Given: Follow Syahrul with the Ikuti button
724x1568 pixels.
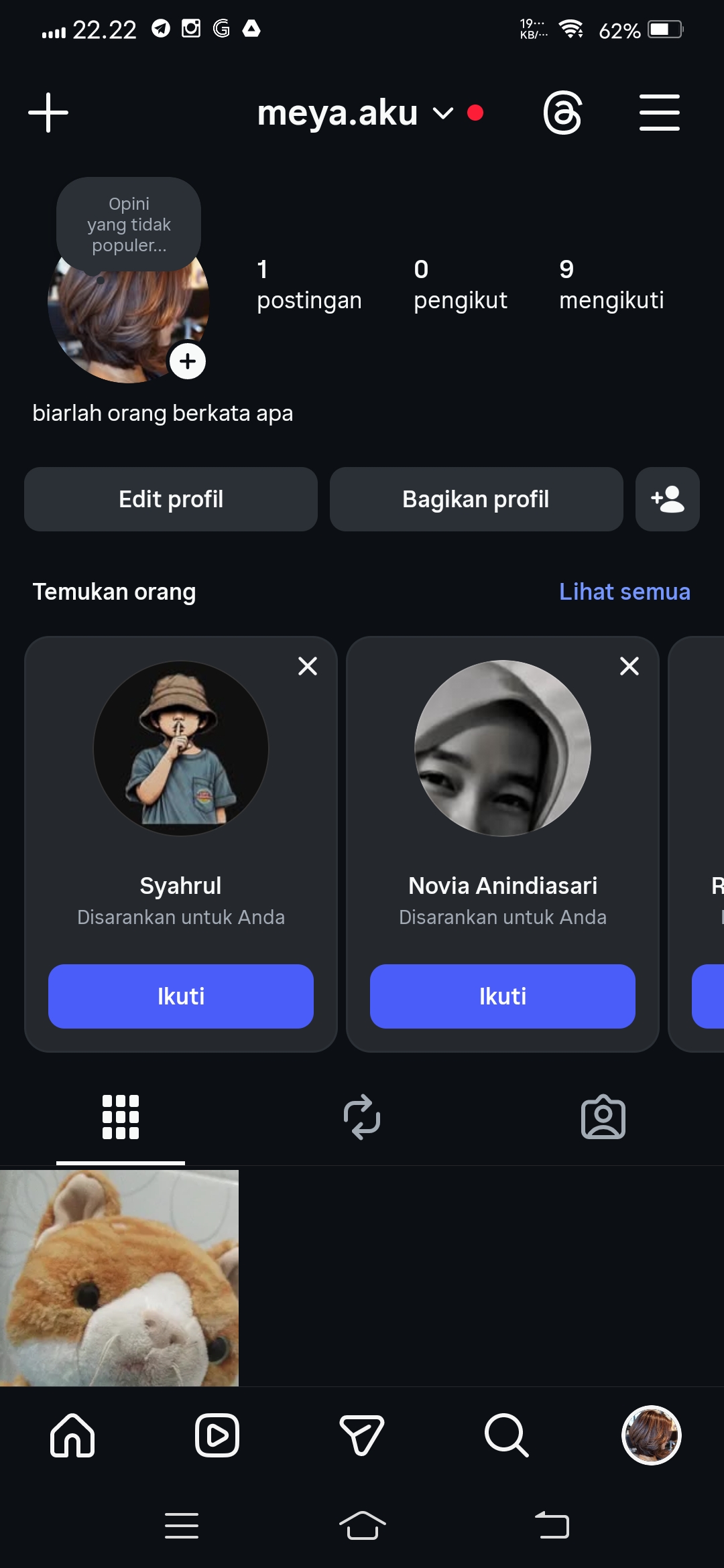Looking at the screenshot, I should [x=181, y=996].
